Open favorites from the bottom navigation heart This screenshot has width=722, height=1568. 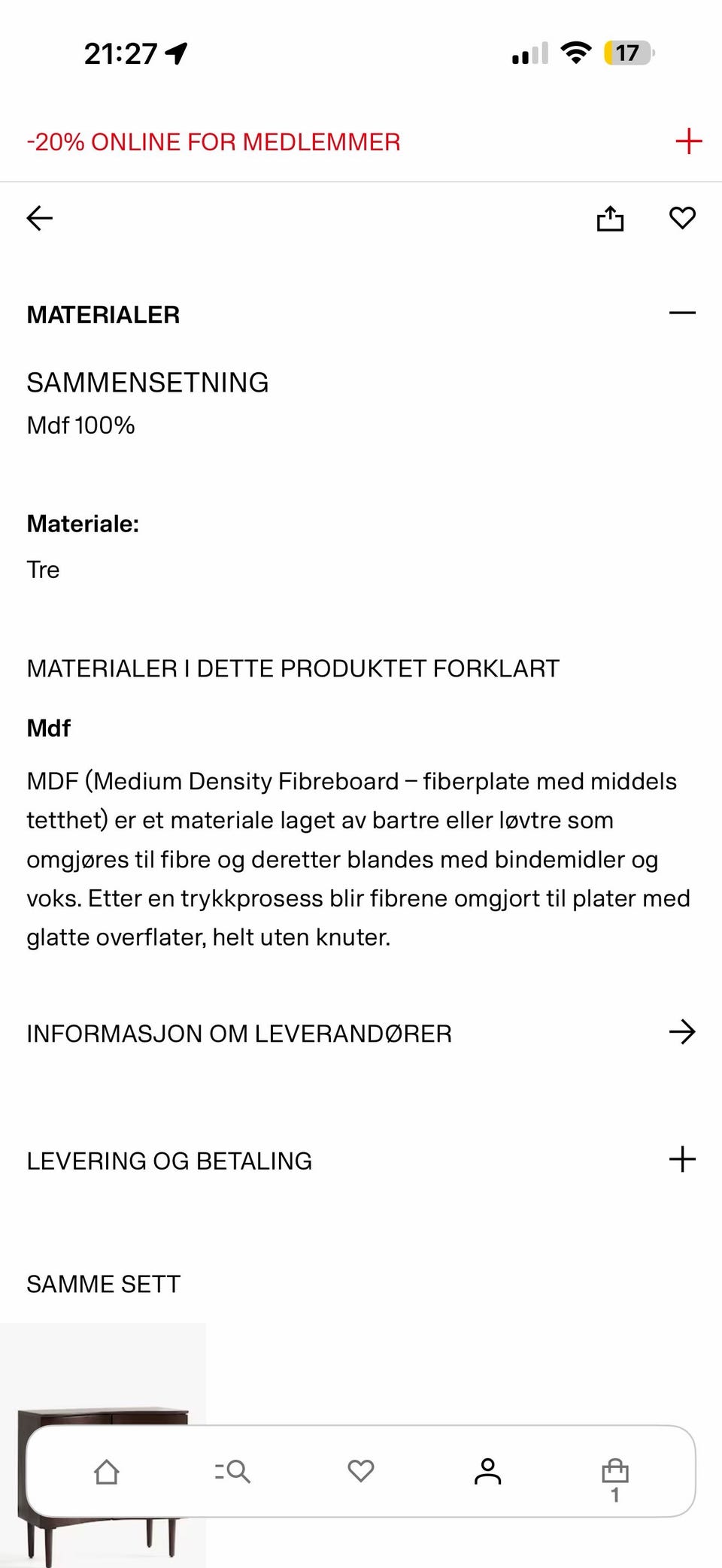click(x=360, y=1472)
